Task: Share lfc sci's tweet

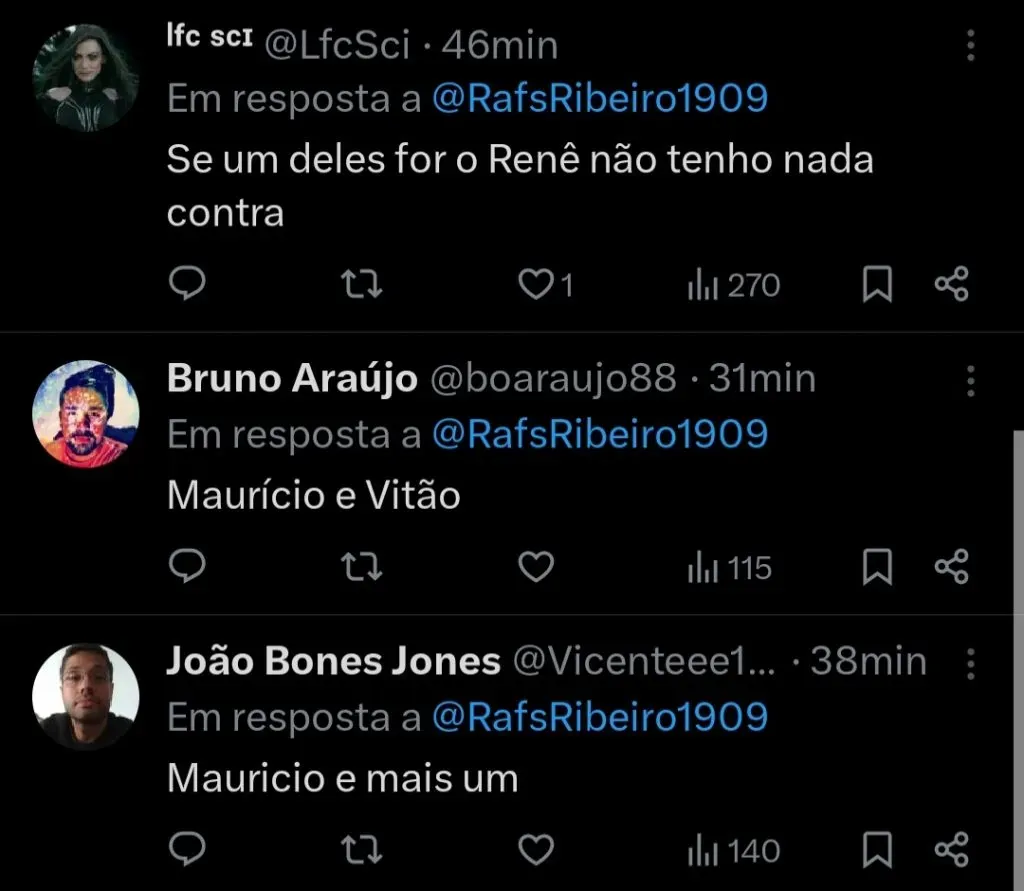Action: [951, 286]
